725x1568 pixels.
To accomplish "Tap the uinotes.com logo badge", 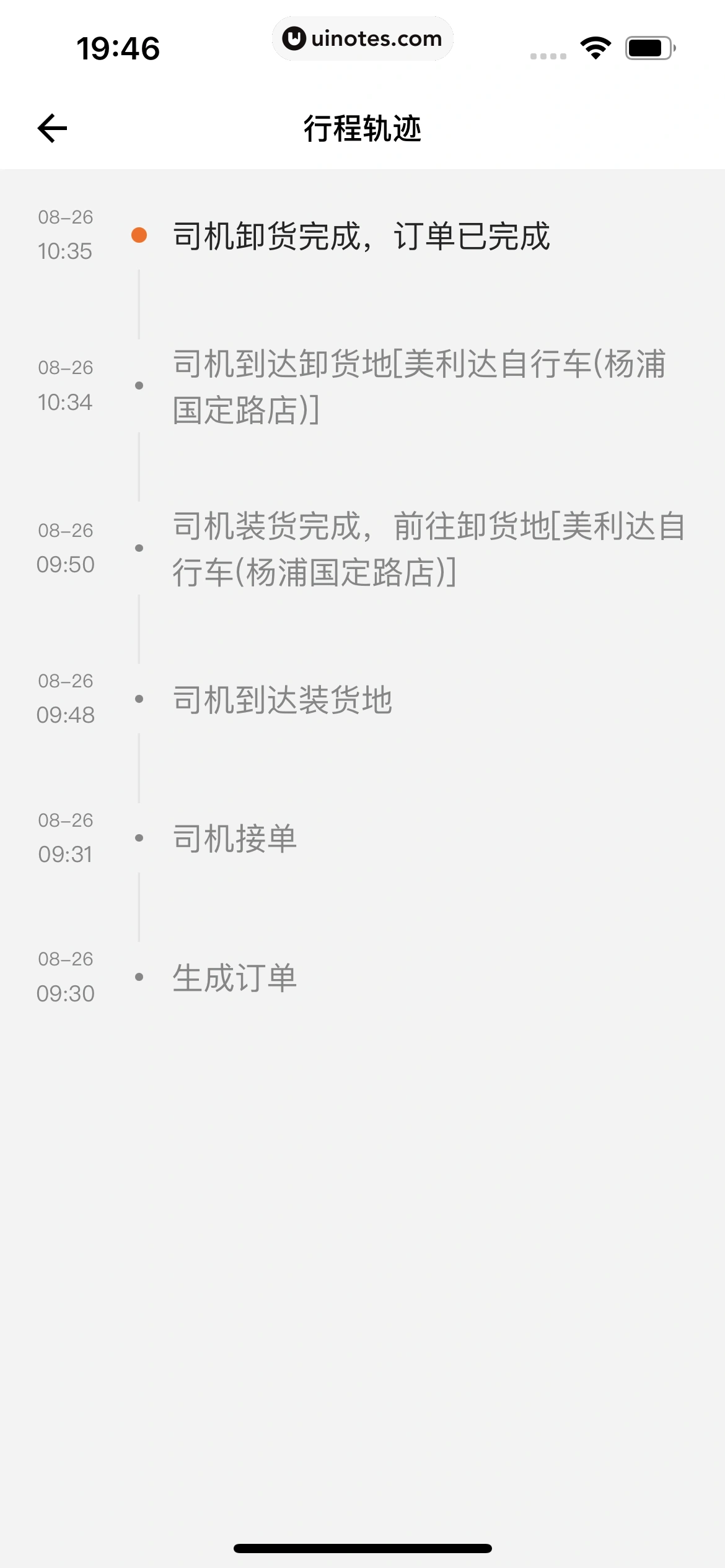I will click(x=362, y=38).
